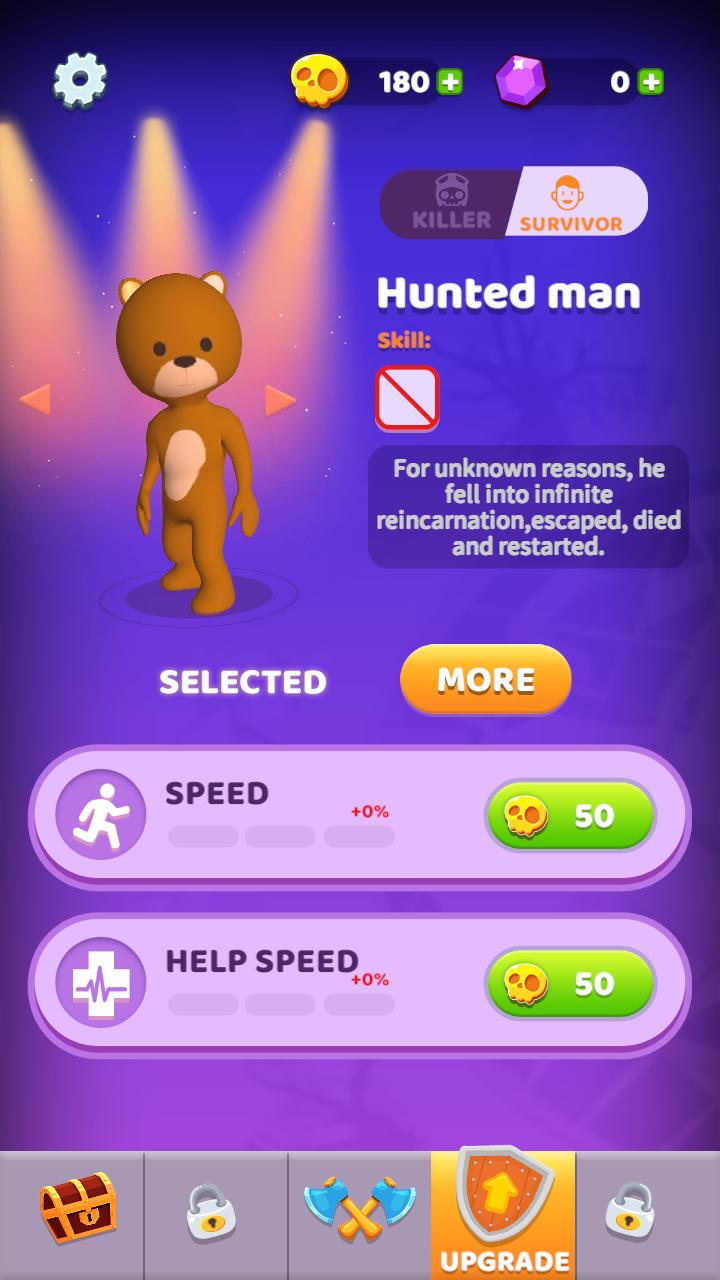
Task: Upgrade Speed for 50 skulls
Action: coord(570,815)
